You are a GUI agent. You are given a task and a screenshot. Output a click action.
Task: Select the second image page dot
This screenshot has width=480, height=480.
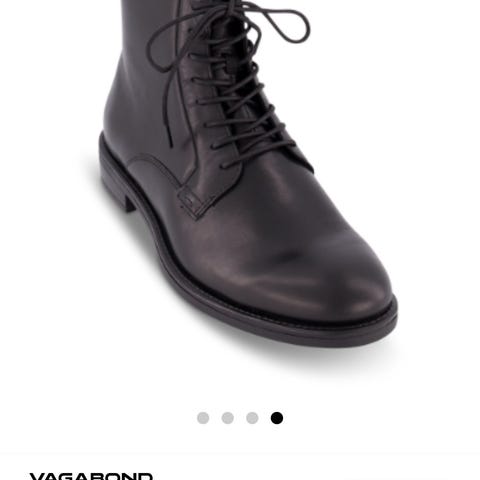tap(228, 418)
